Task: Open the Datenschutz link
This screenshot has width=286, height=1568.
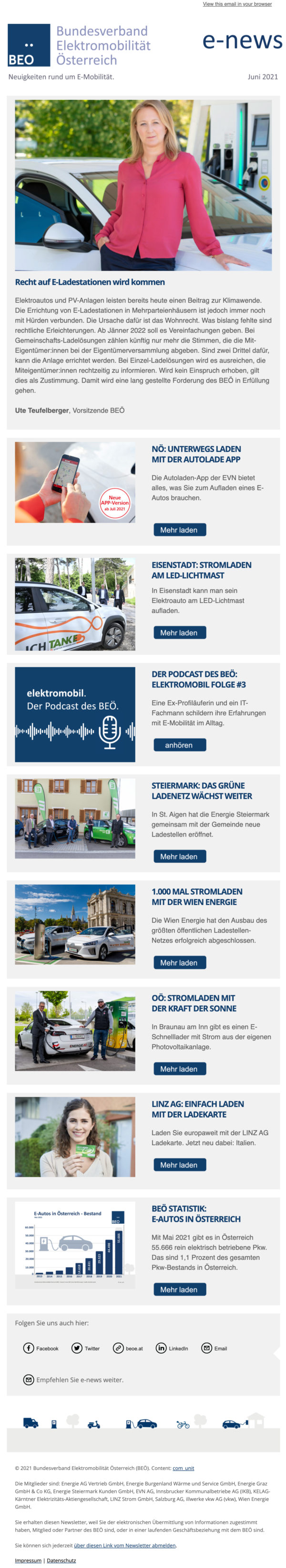Action: click(61, 1560)
